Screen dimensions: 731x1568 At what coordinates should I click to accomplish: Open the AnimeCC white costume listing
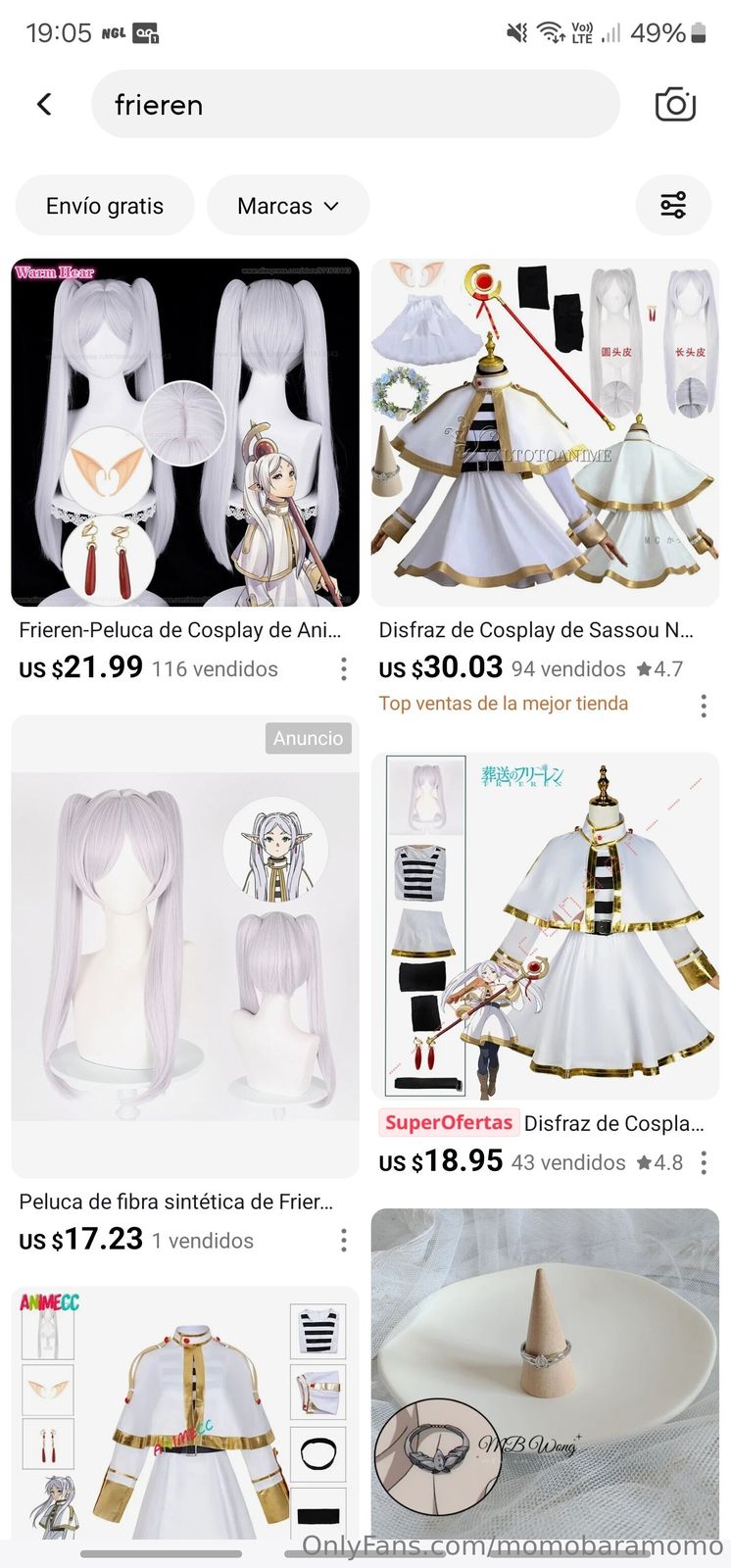[185, 1411]
